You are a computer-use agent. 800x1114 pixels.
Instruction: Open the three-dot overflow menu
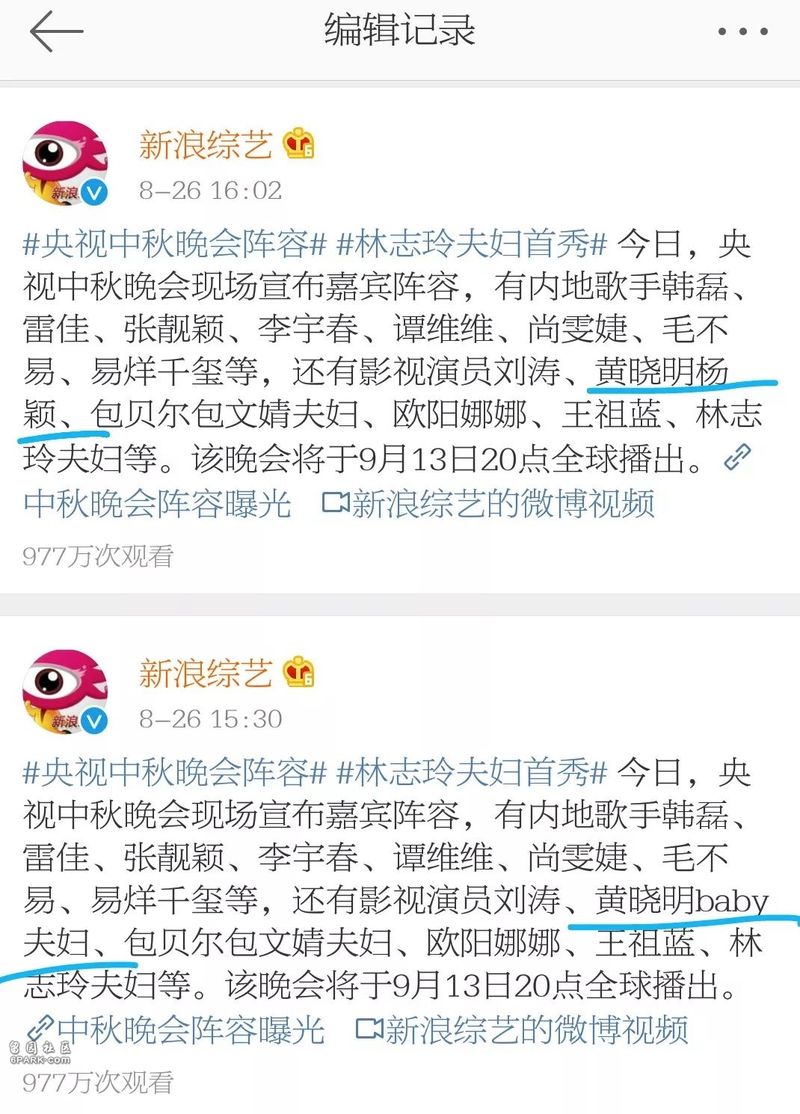tap(743, 32)
